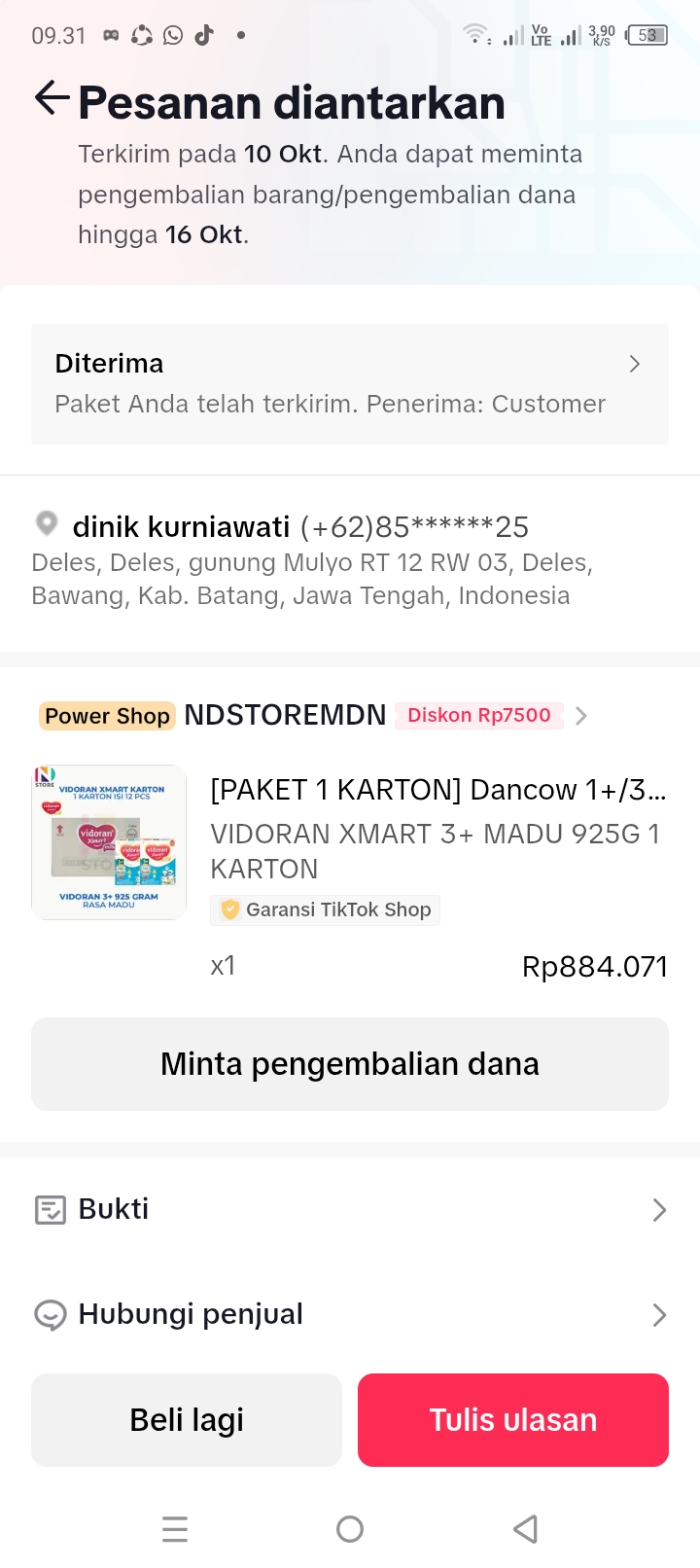This screenshot has width=700, height=1568.
Task: Open the Vidoran Xmart product thumbnail
Action: (x=109, y=842)
